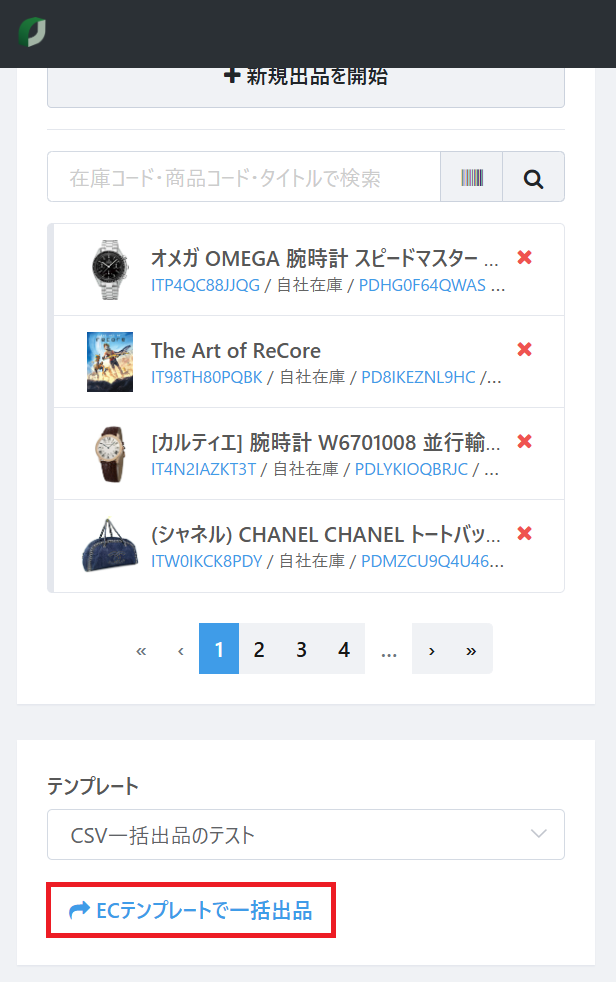The height and width of the screenshot is (982, 616).
Task: Tap ECテンプレートで一括出品 link
Action: pyautogui.click(x=190, y=910)
